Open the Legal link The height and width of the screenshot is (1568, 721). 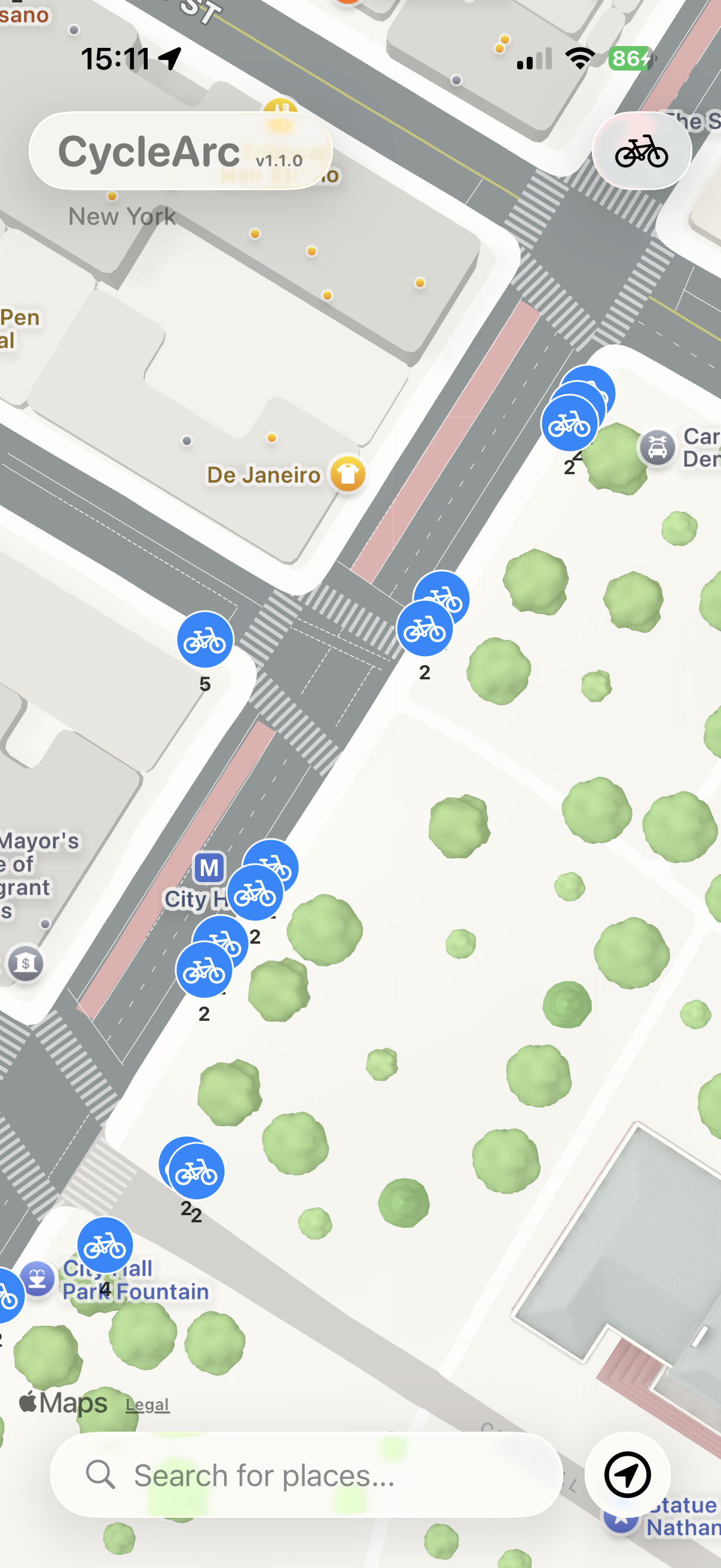point(147,1405)
